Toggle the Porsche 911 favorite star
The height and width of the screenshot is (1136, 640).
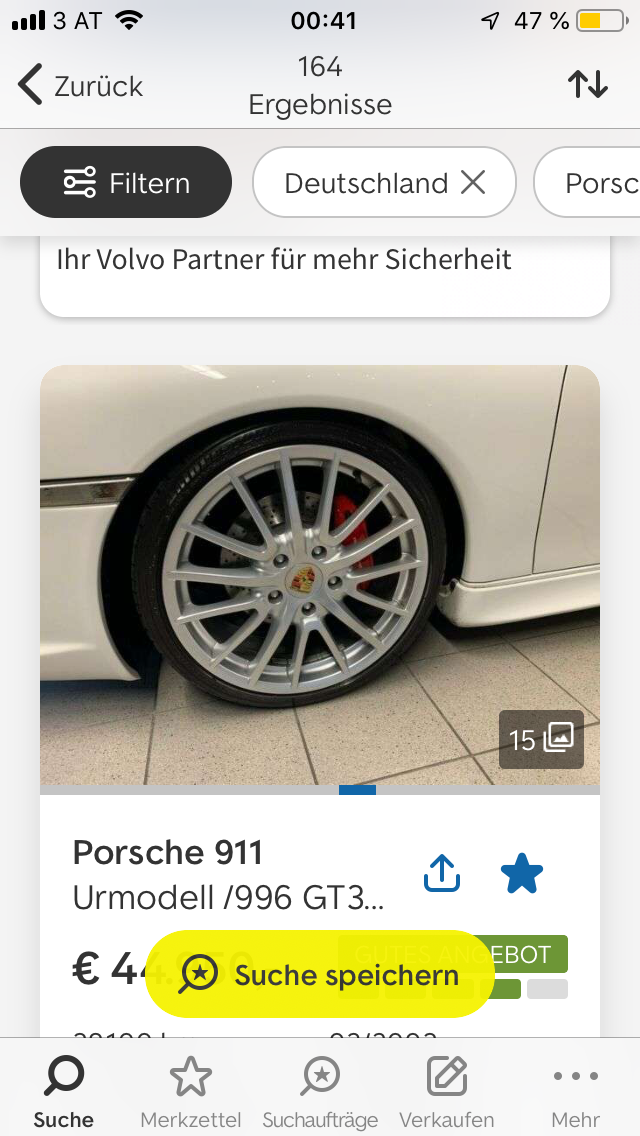point(522,874)
